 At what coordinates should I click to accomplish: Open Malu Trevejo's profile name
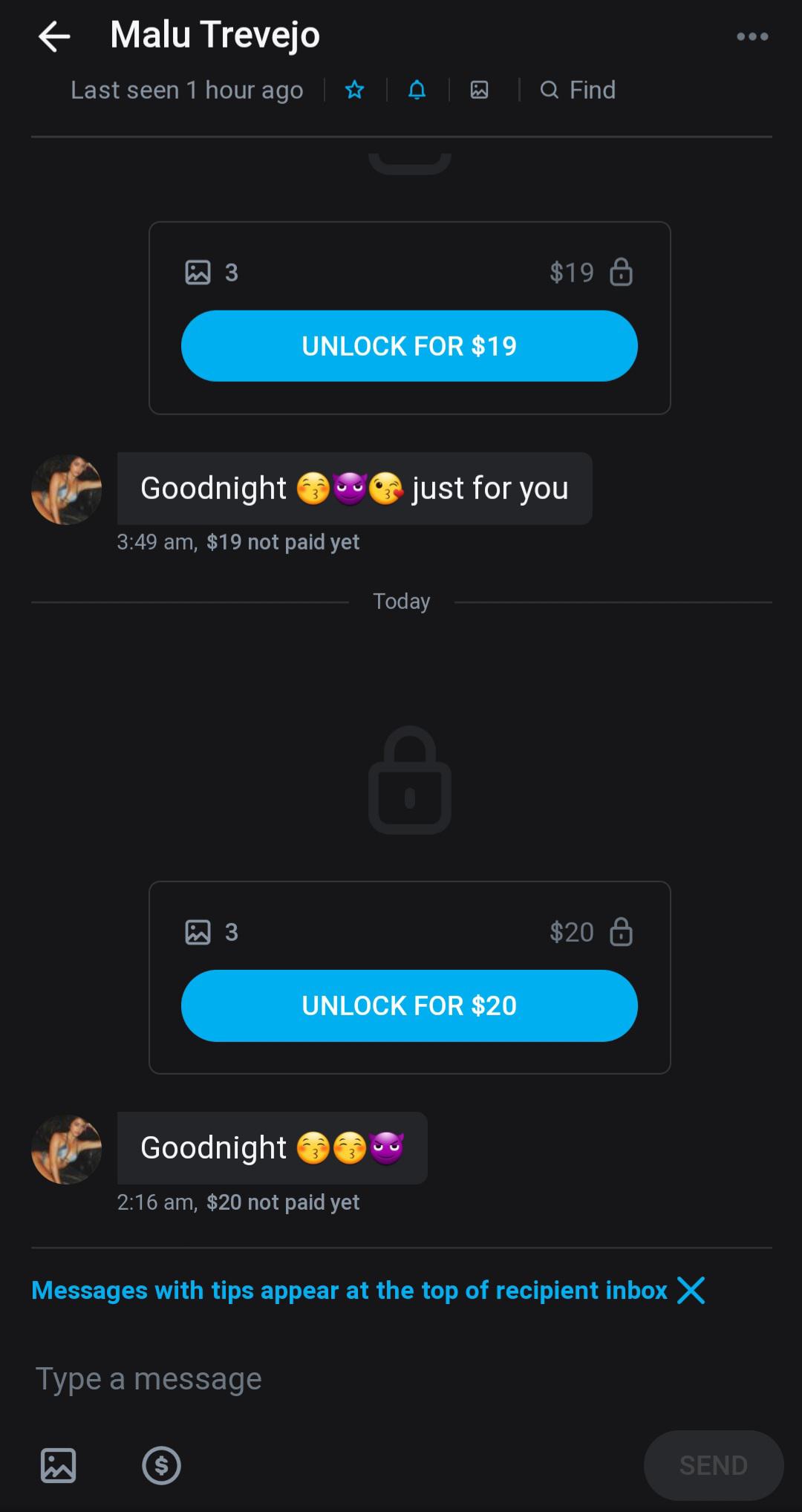[x=215, y=34]
